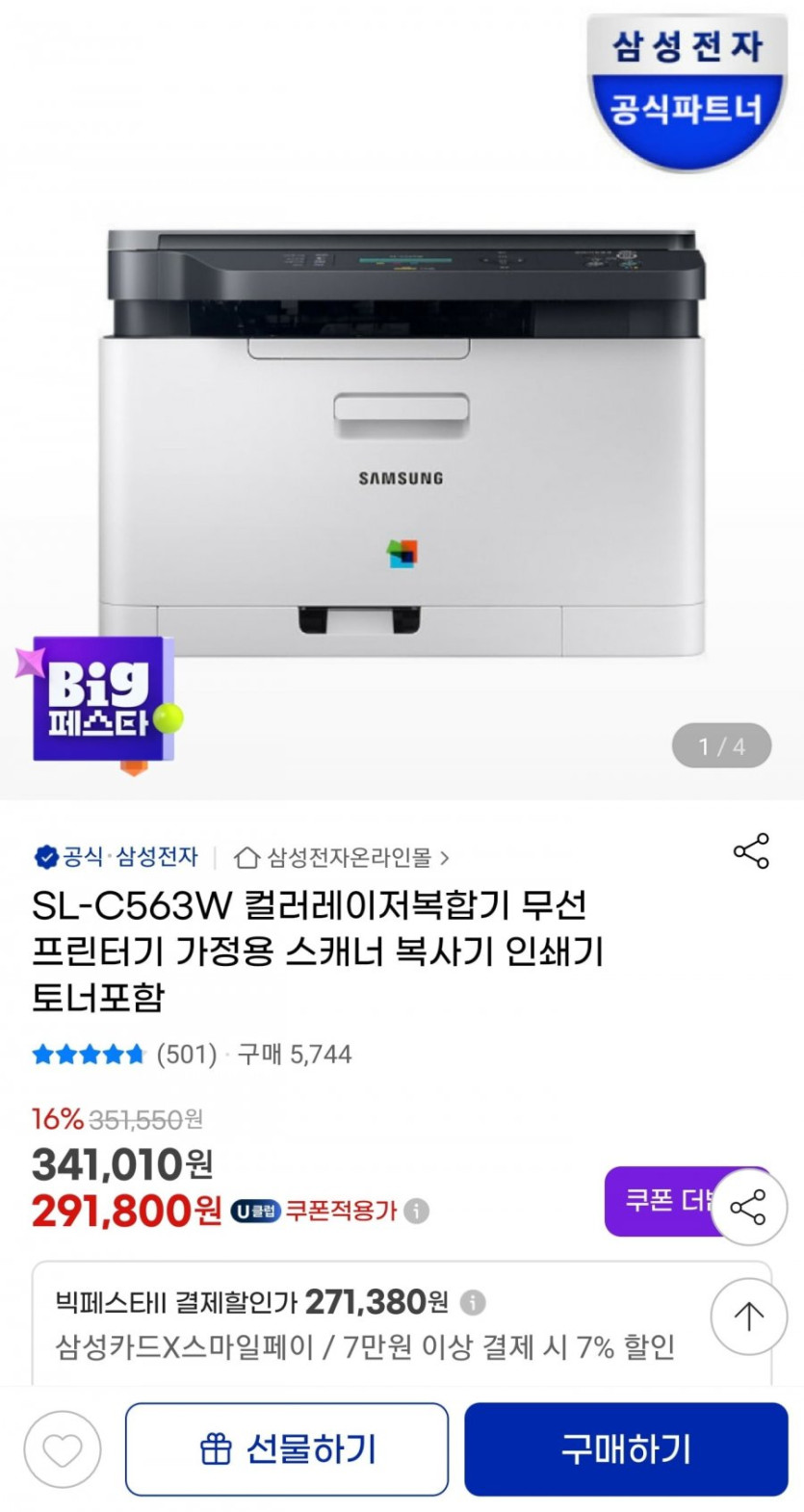Screen dimensions: 804x1512
Task: View reviews via star rating (501)
Action: 124,1055
